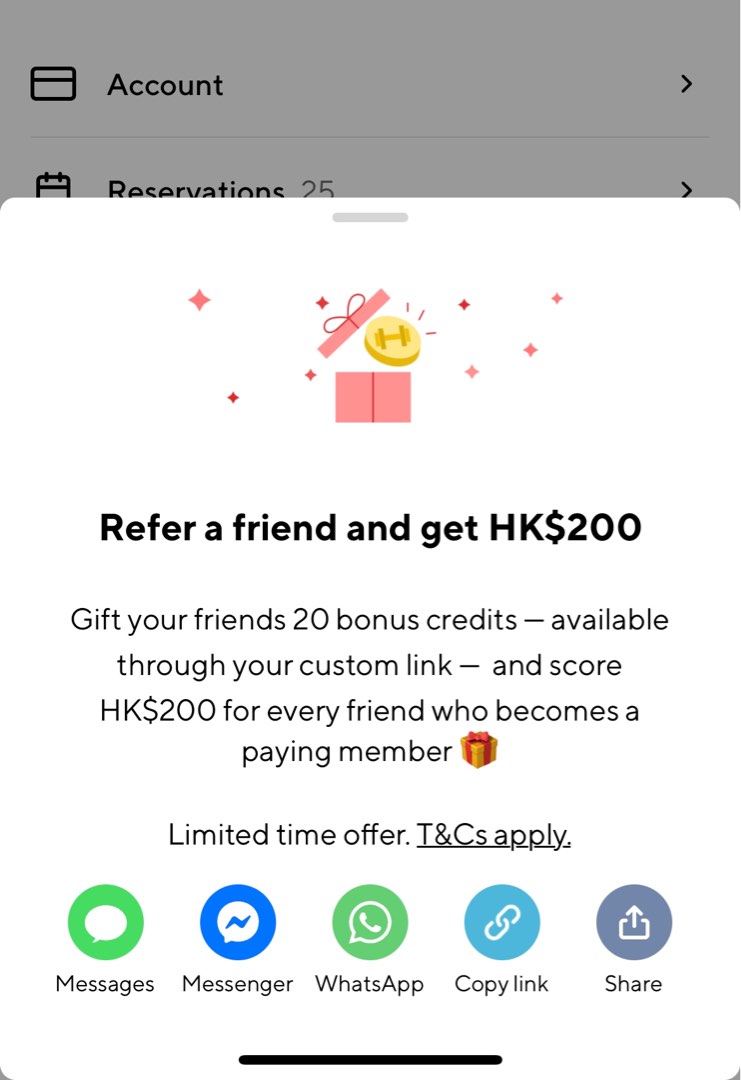The width and height of the screenshot is (741, 1080).
Task: Open the T&Cs apply link
Action: click(x=493, y=834)
